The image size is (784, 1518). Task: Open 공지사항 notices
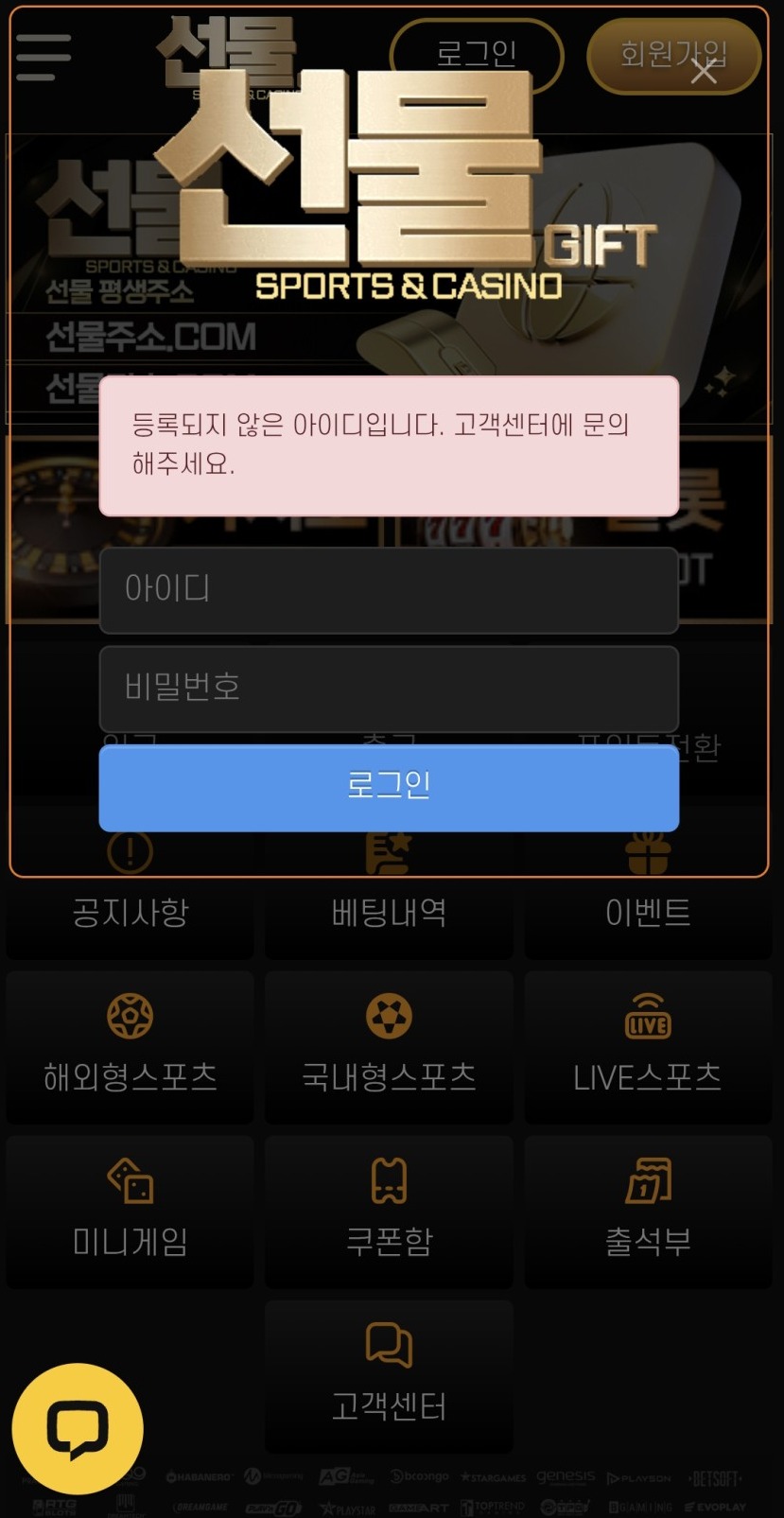click(x=130, y=911)
